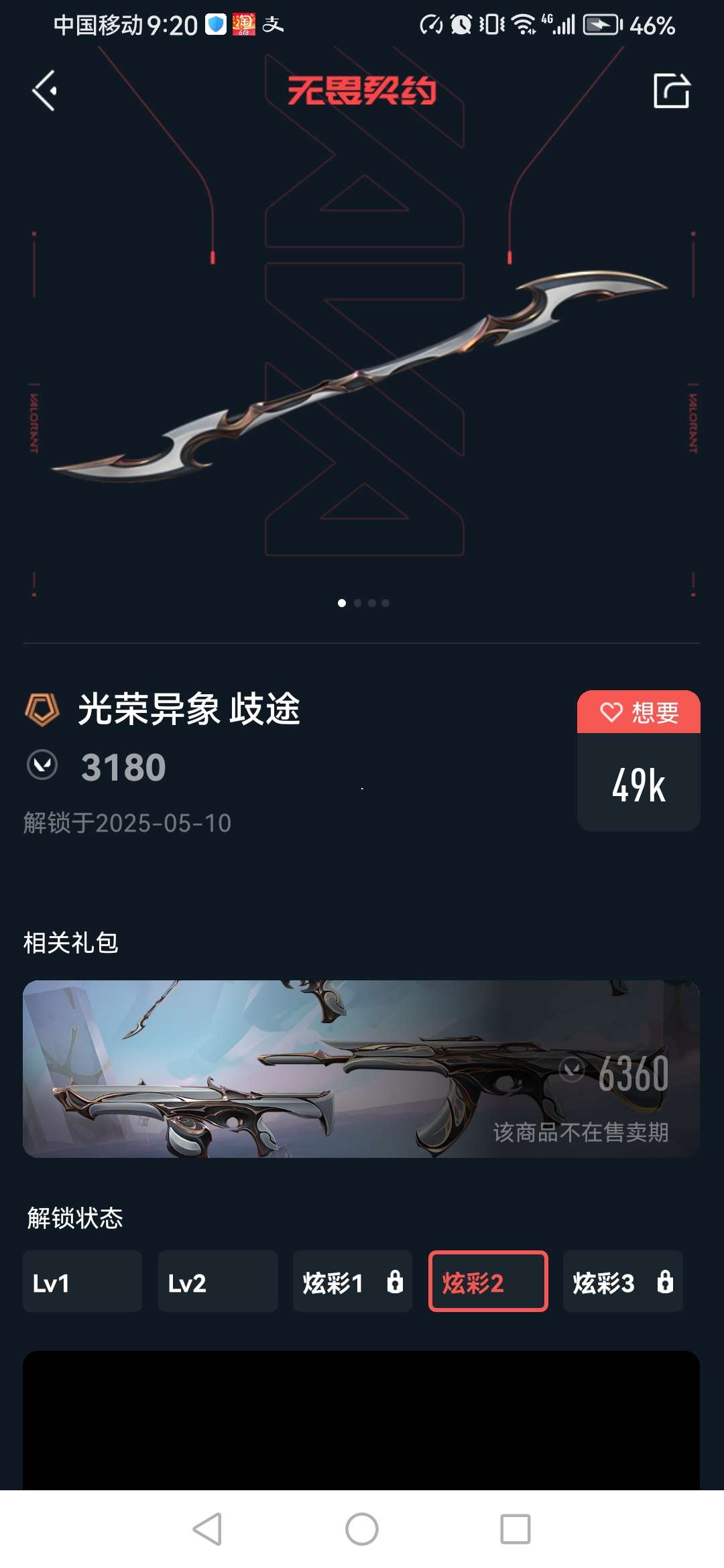Select the Lv1 unlock level
Image resolution: width=724 pixels, height=1568 pixels.
click(x=82, y=1281)
